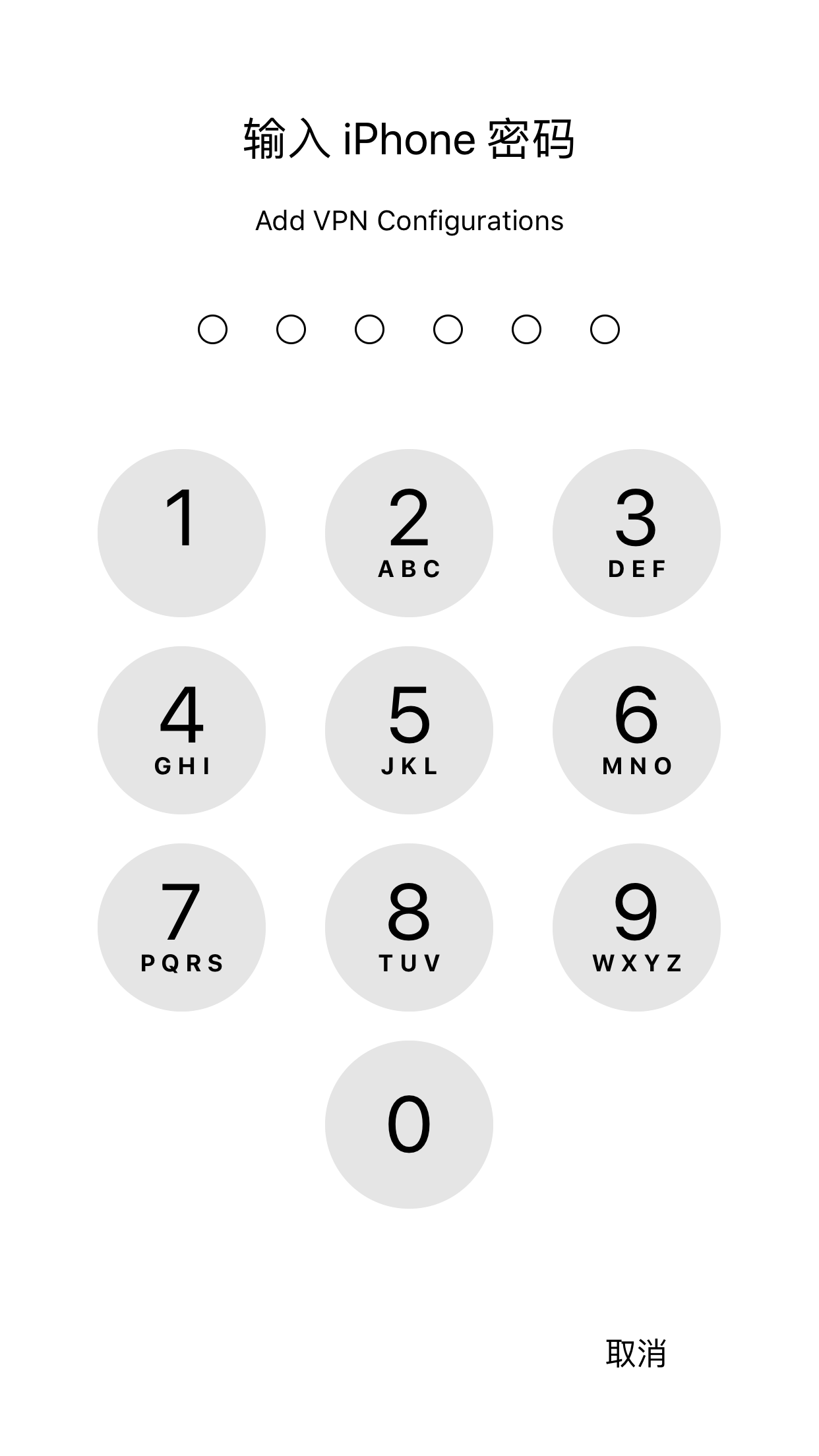Viewport: 819px width, 1456px height.
Task: Tap the 2 ABC key
Action: 409,533
